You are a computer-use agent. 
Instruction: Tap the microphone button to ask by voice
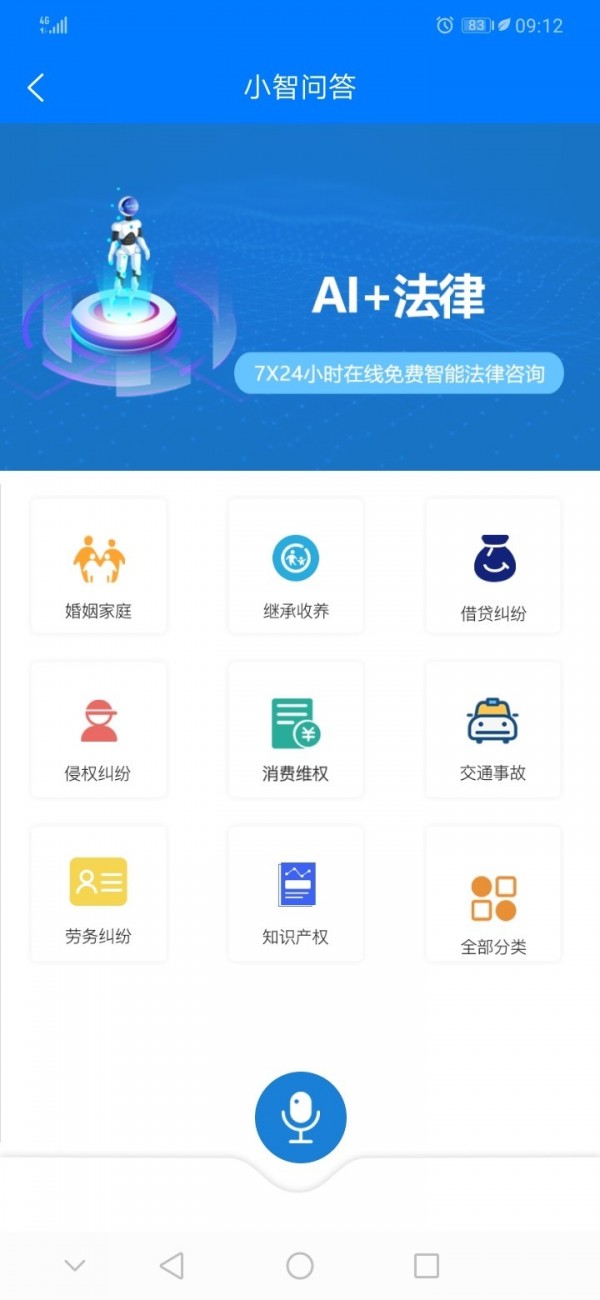300,1117
